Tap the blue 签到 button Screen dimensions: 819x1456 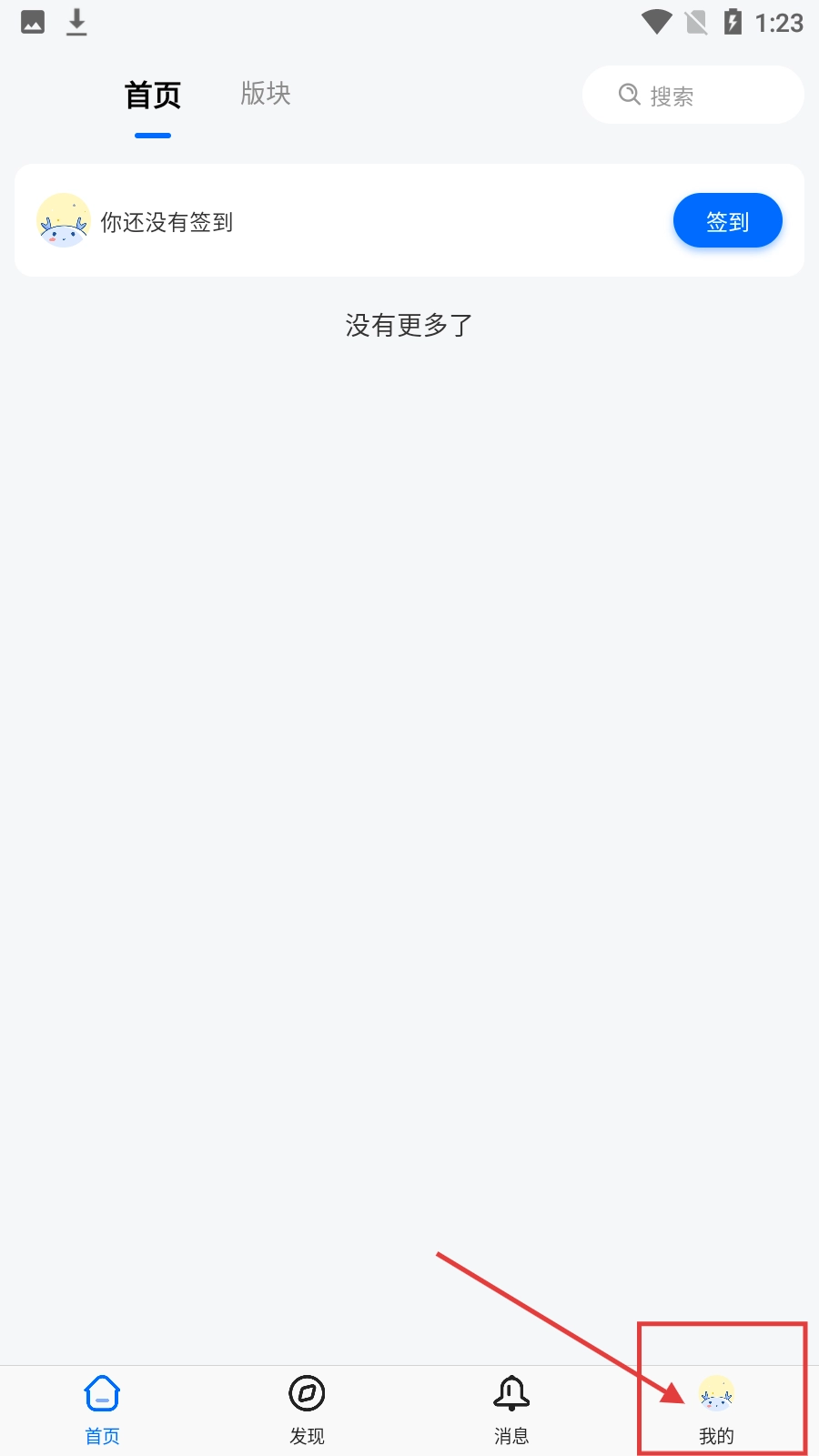click(x=727, y=221)
